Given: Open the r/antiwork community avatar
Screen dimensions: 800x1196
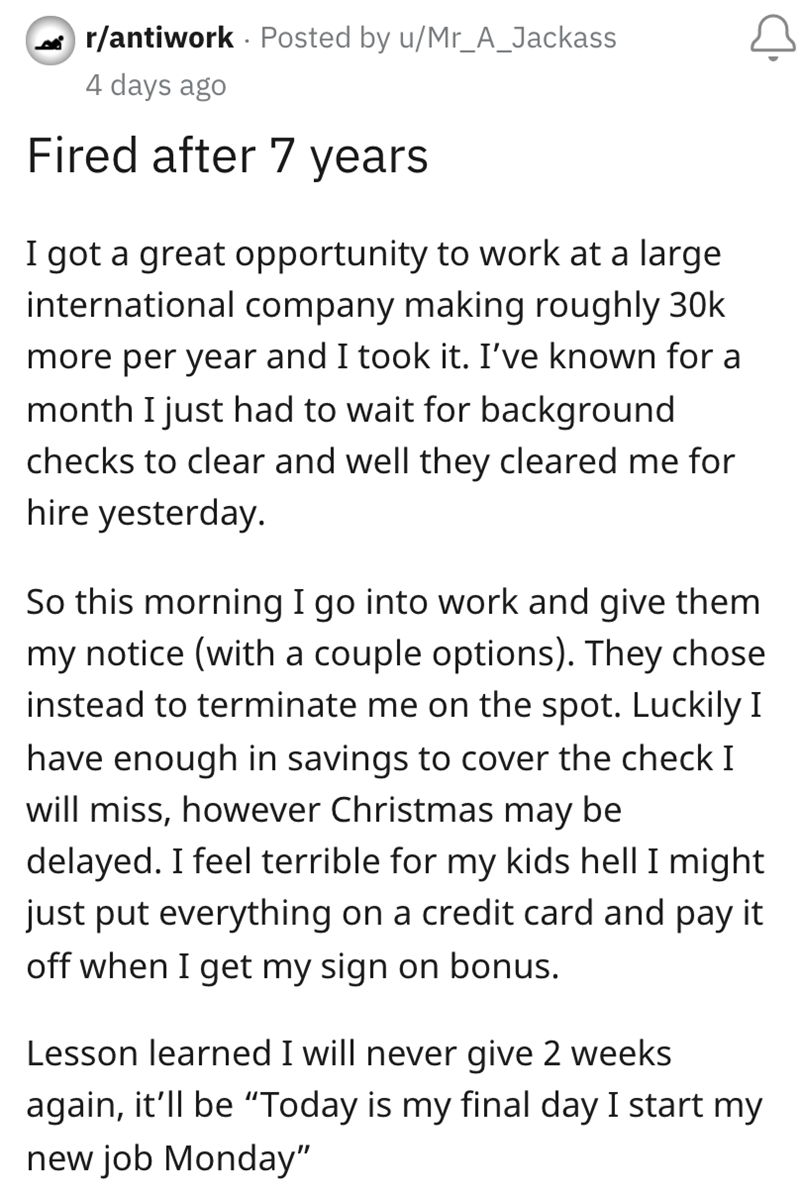Looking at the screenshot, I should [49, 42].
